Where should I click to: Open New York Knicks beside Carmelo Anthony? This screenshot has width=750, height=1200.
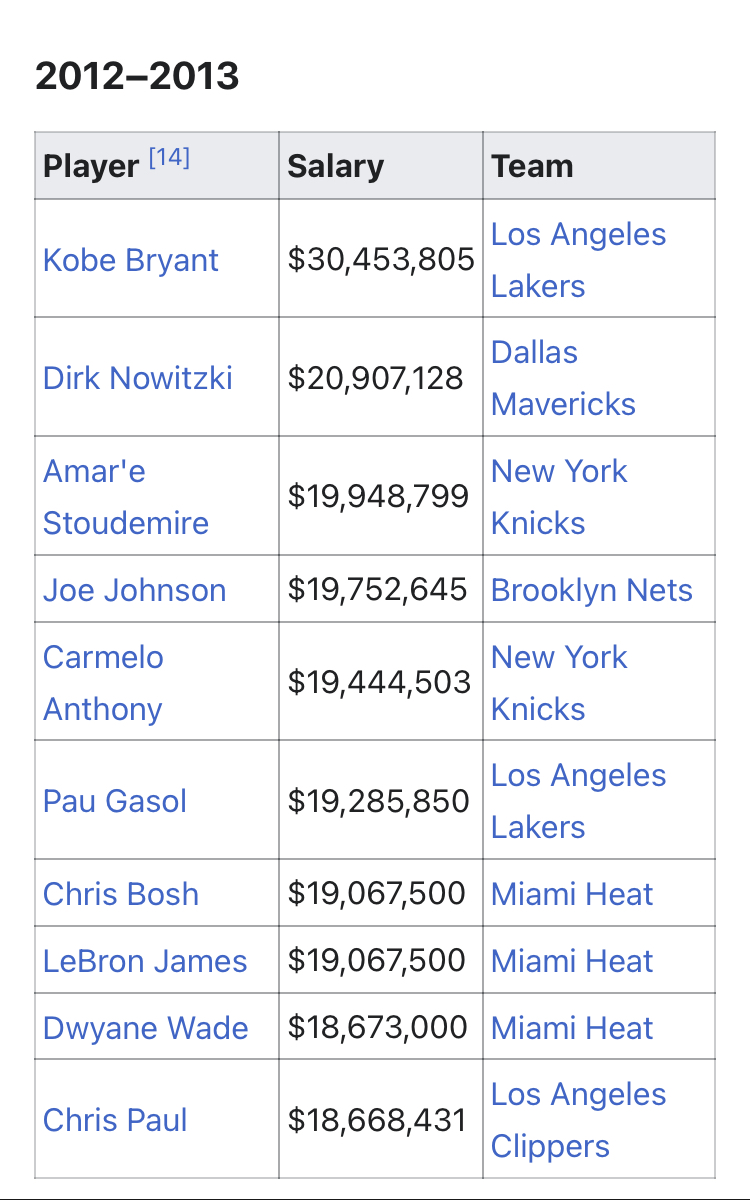559,683
